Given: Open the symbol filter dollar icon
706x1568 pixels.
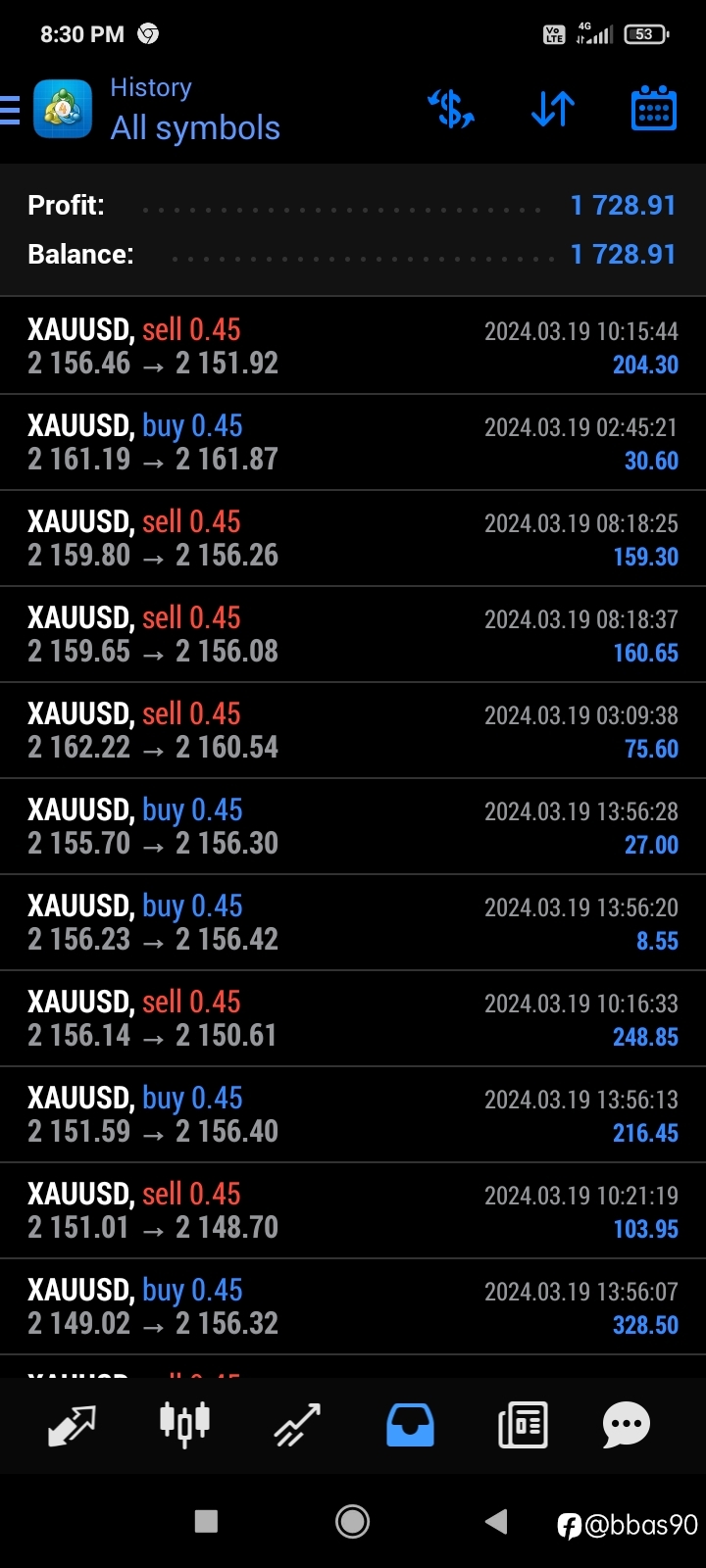Looking at the screenshot, I should (451, 109).
